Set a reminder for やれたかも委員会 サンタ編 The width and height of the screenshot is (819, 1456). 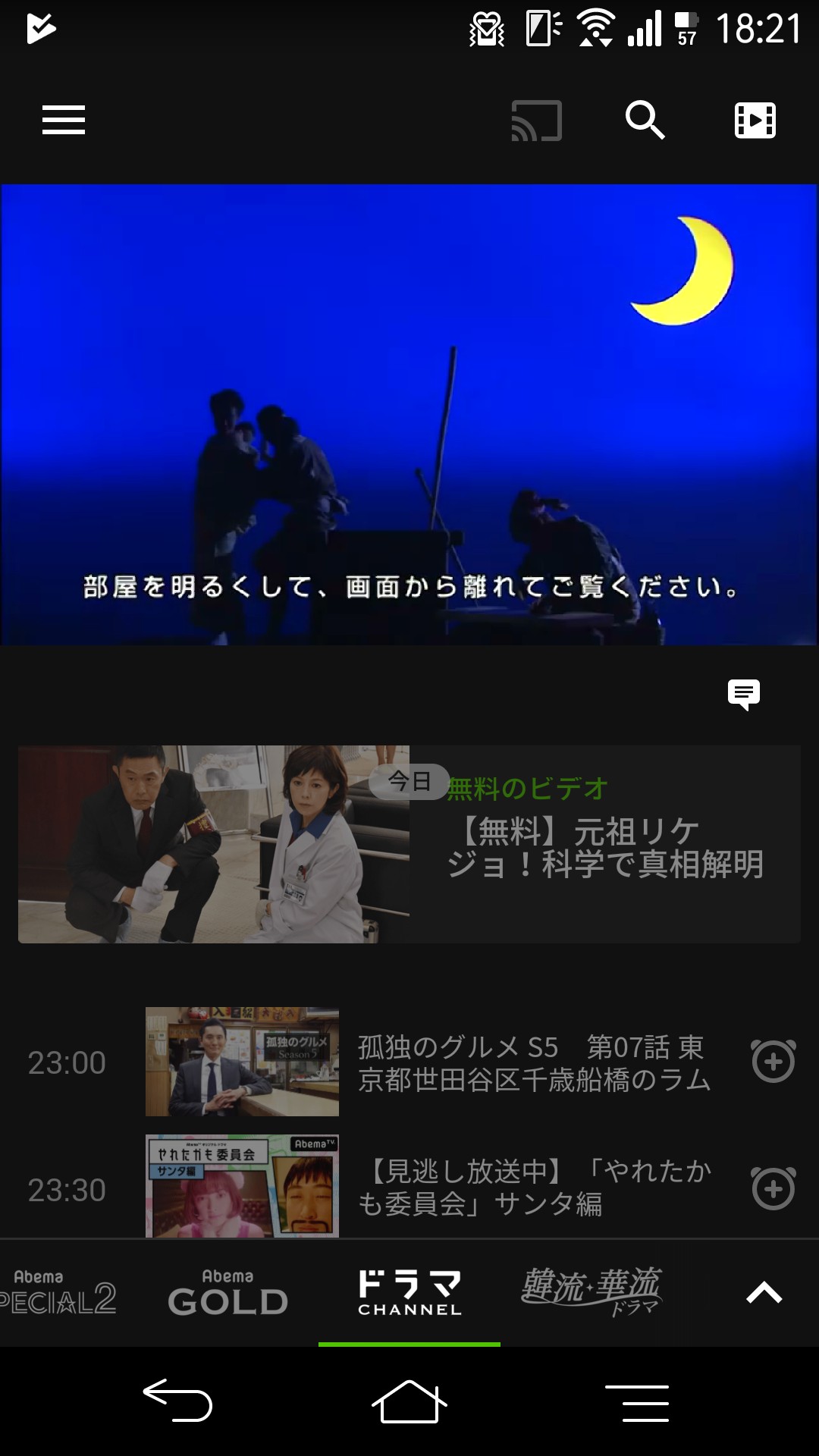[773, 1188]
